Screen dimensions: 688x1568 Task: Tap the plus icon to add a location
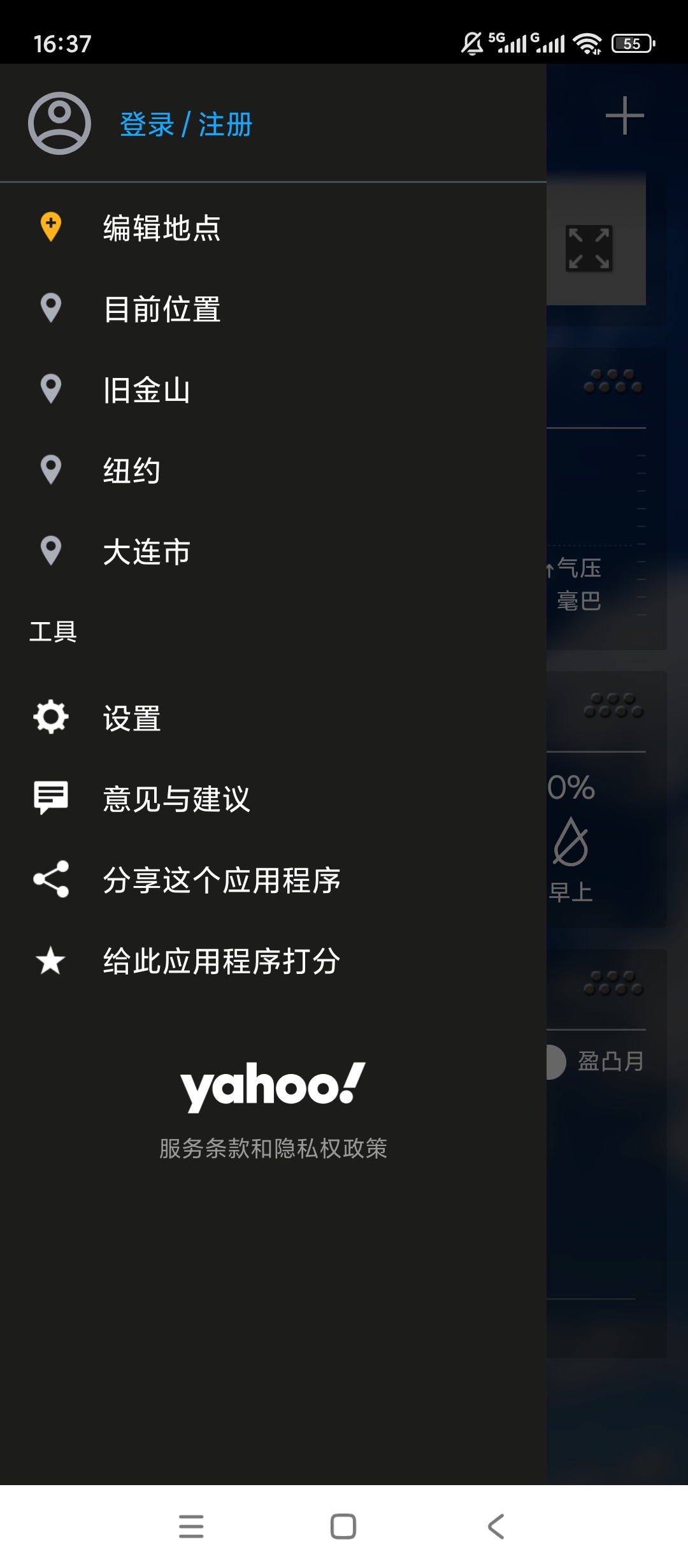point(626,116)
